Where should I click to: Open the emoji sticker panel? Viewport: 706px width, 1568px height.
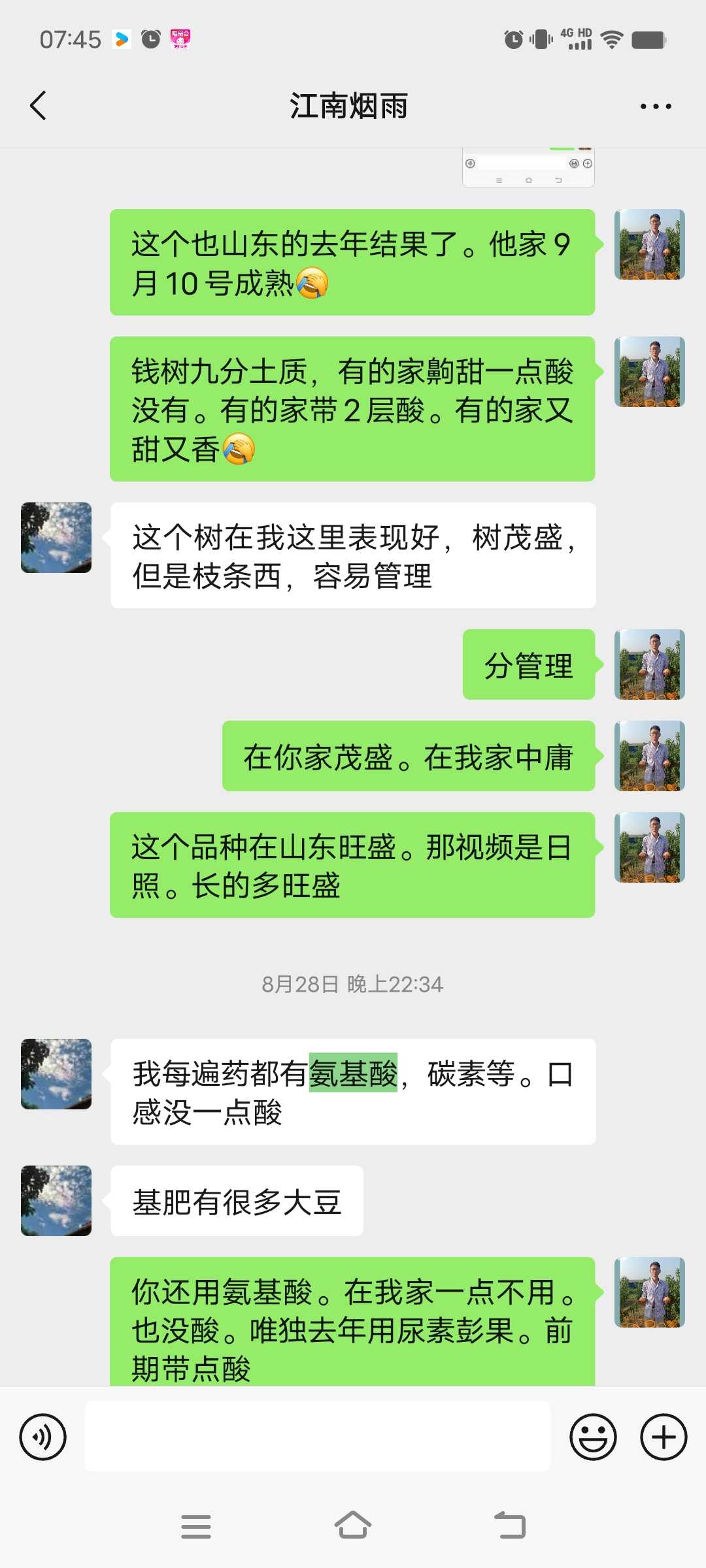(593, 1437)
